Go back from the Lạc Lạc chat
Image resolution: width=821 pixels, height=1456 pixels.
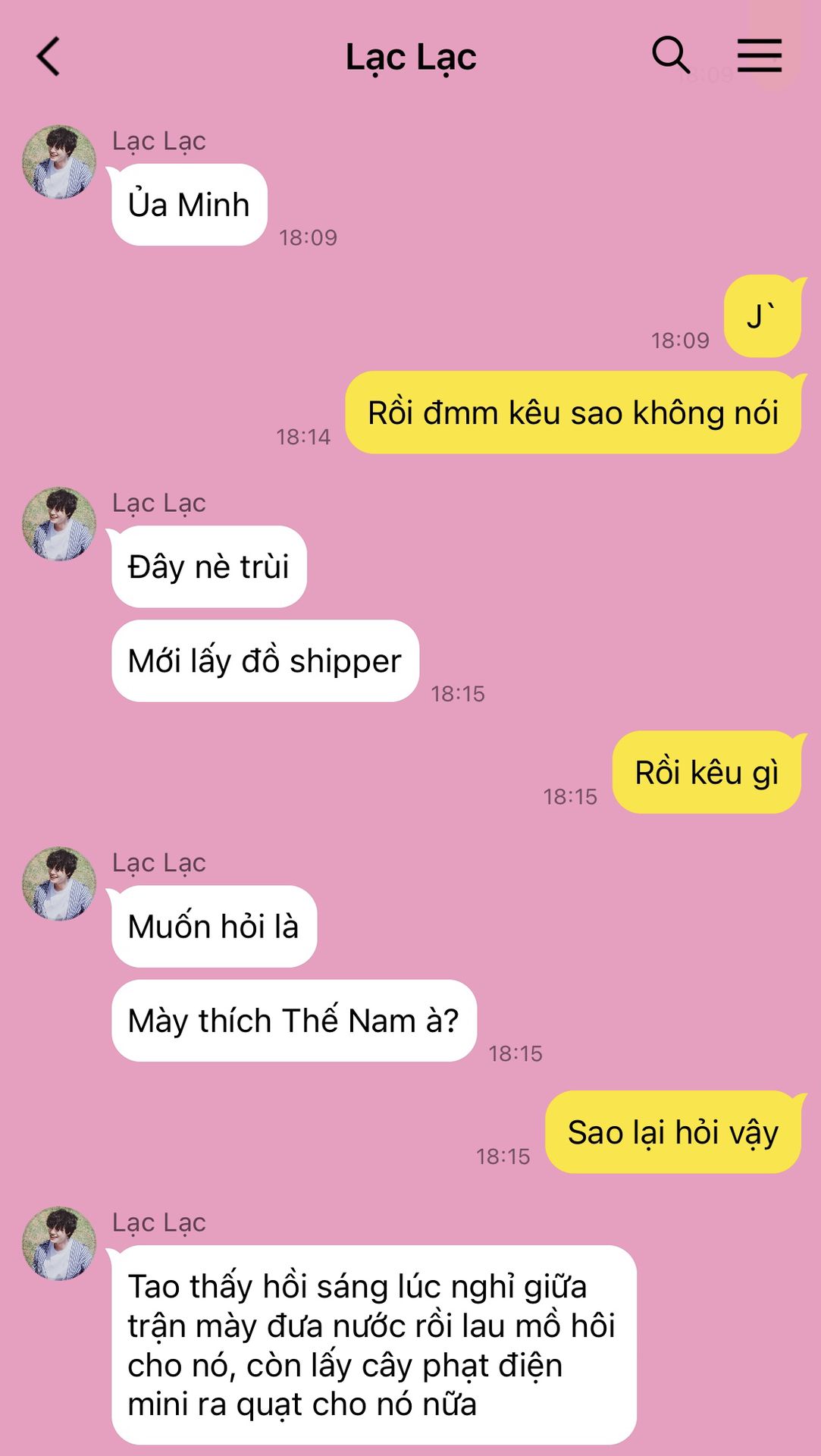[48, 57]
